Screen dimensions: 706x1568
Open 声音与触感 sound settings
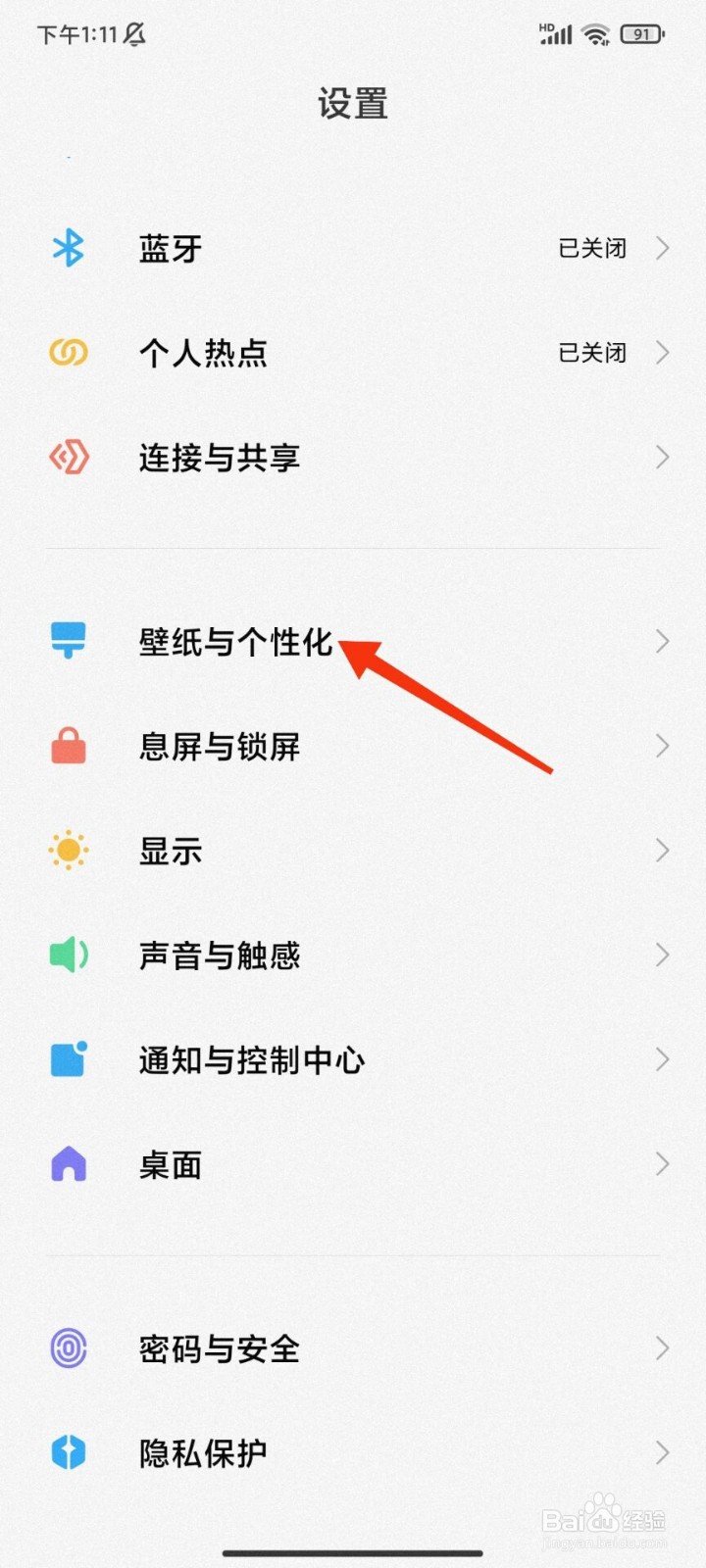click(353, 955)
